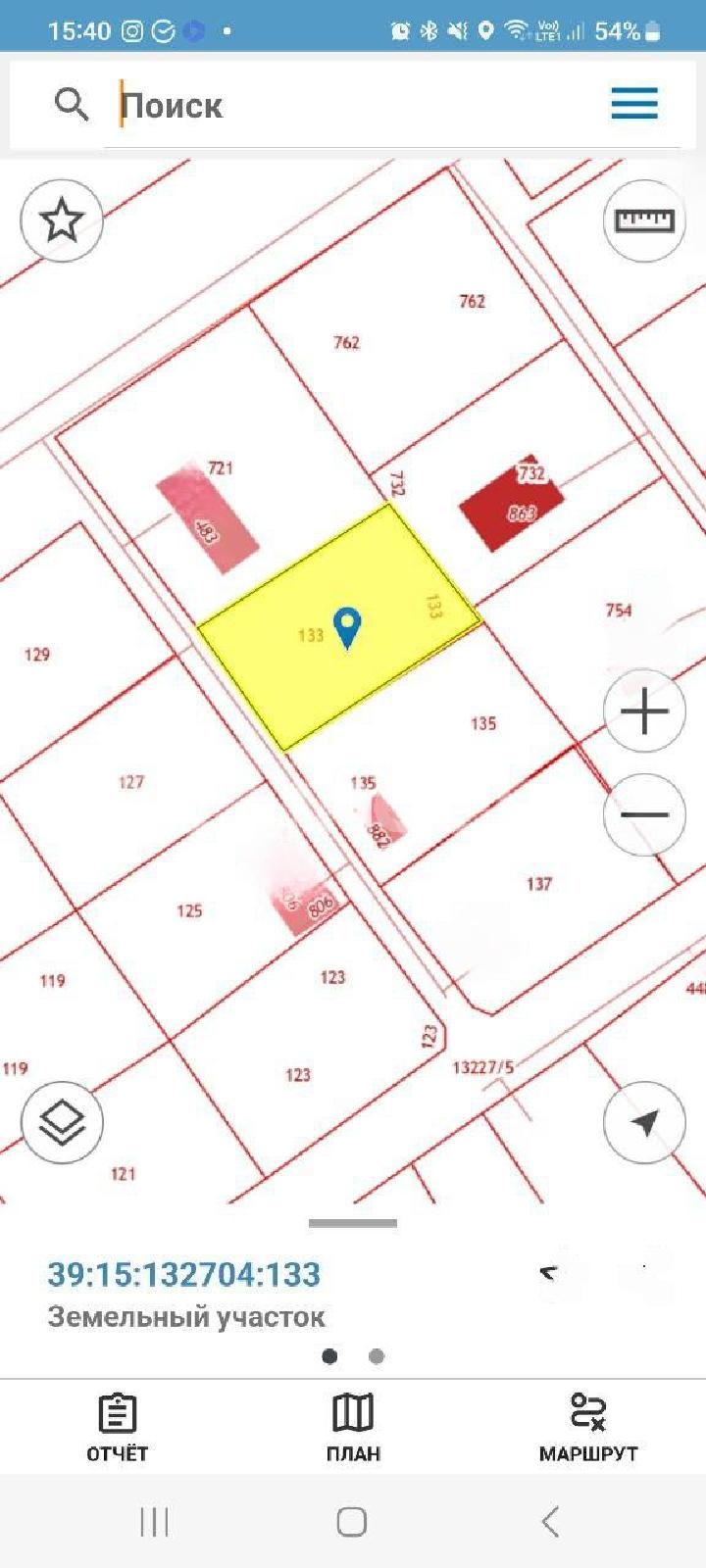Go to the second info page dot
Viewport: 706px width, 1568px height.
[x=377, y=1356]
